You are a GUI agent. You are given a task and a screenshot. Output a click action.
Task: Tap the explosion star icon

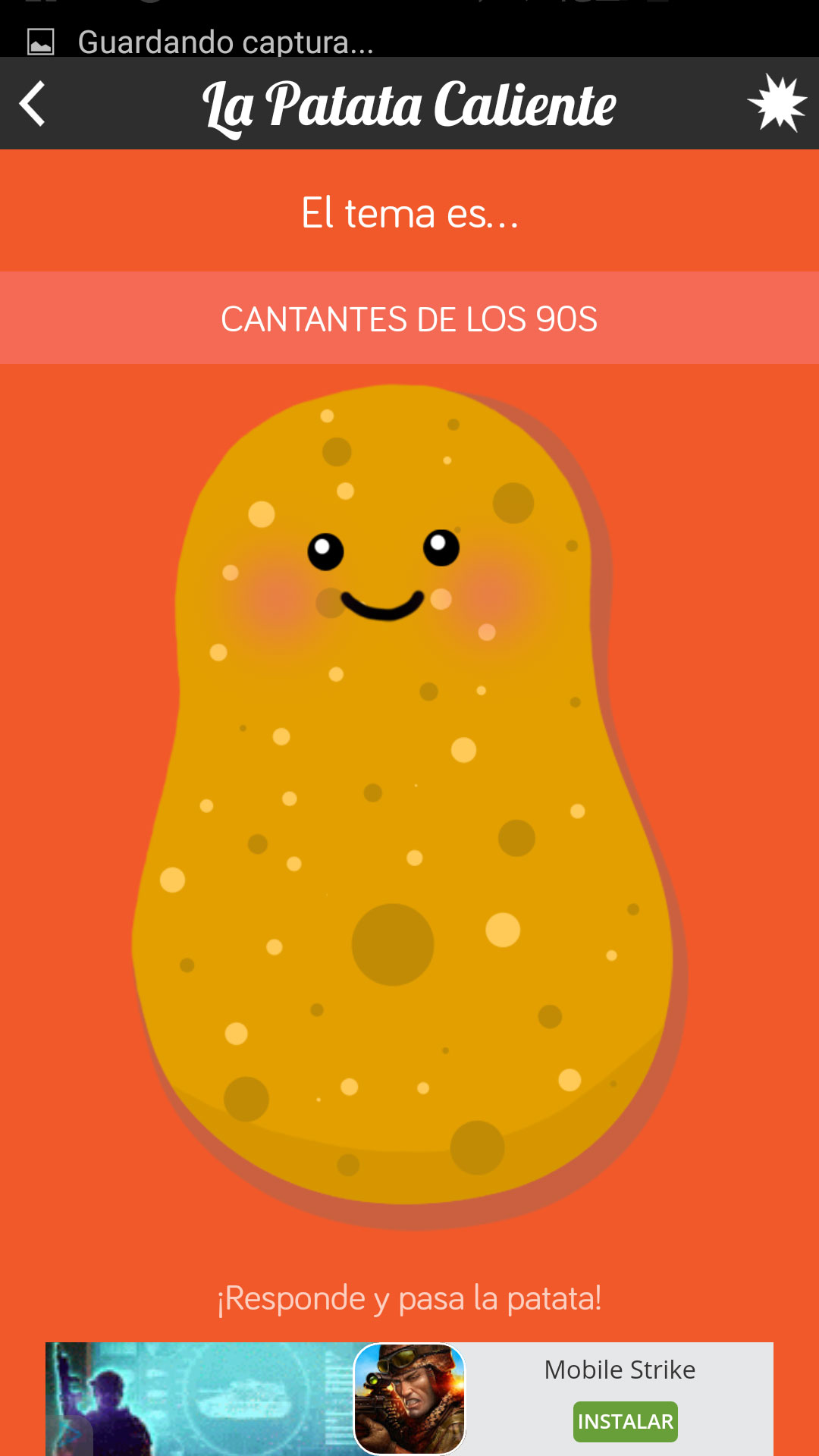776,104
